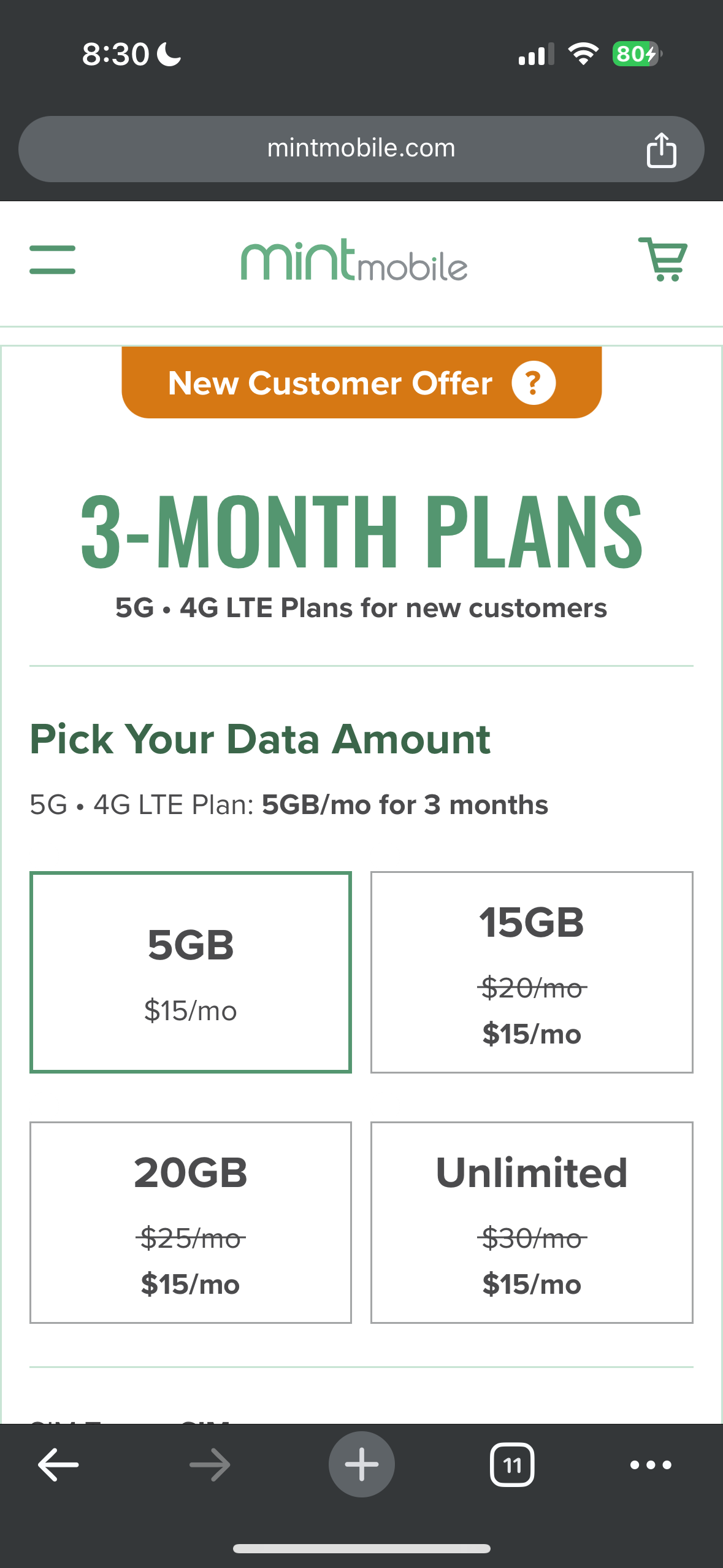Go back to the previous page
Image resolution: width=723 pixels, height=1568 pixels.
coord(58,1465)
